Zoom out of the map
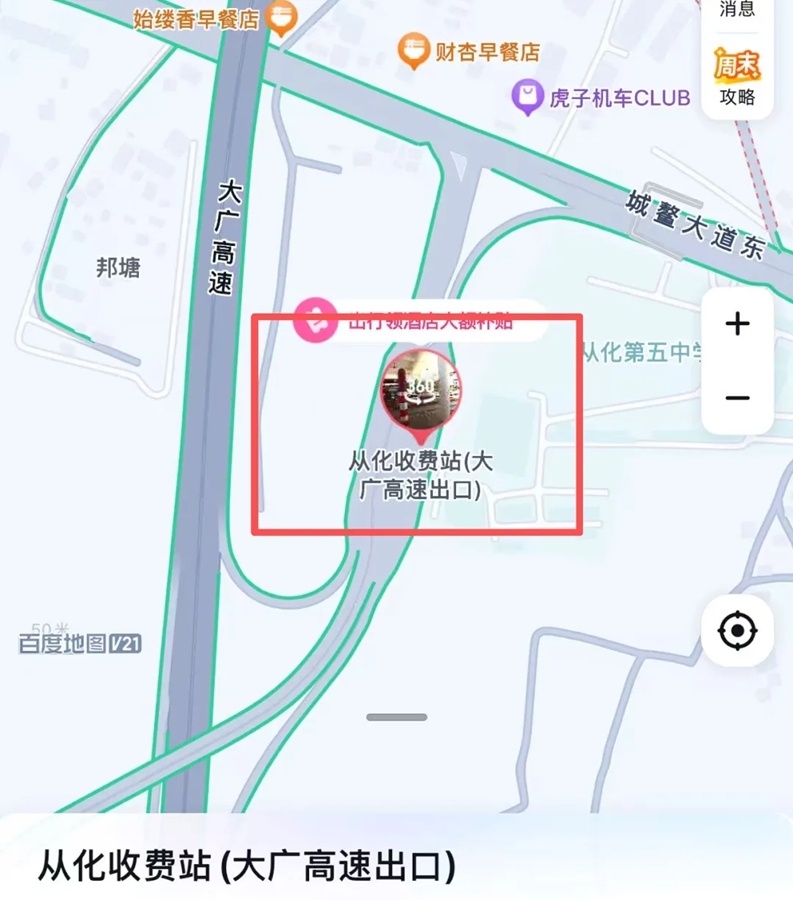Screen dimensions: 793x900 [x=737, y=398]
